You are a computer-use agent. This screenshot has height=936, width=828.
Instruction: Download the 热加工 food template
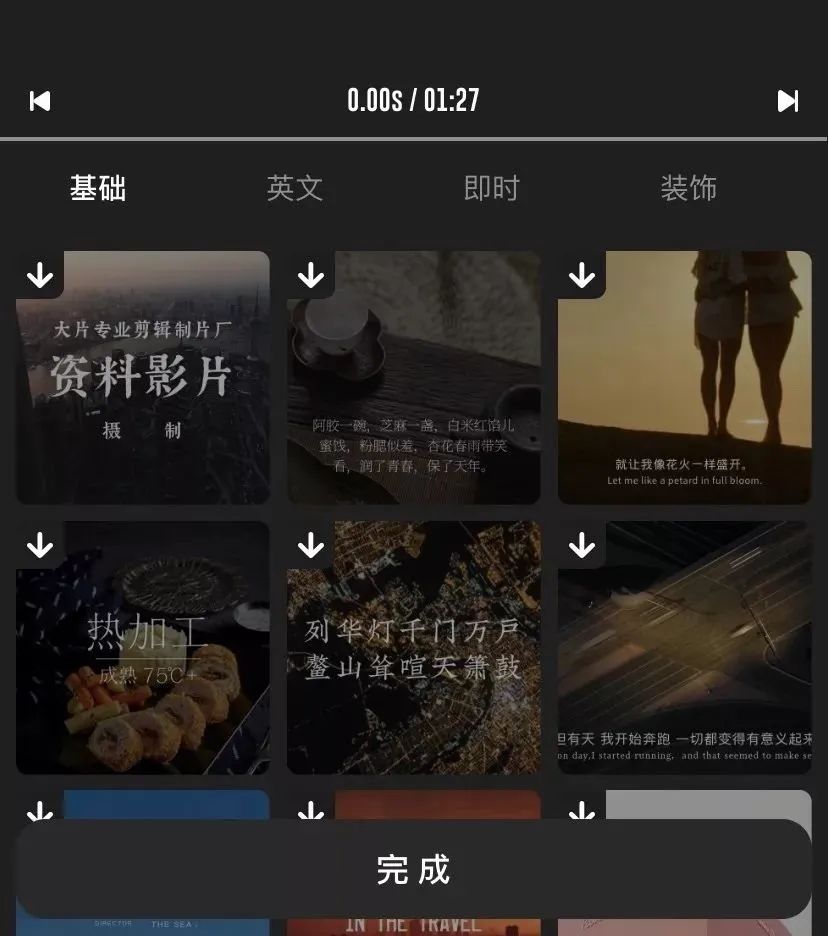(40, 545)
